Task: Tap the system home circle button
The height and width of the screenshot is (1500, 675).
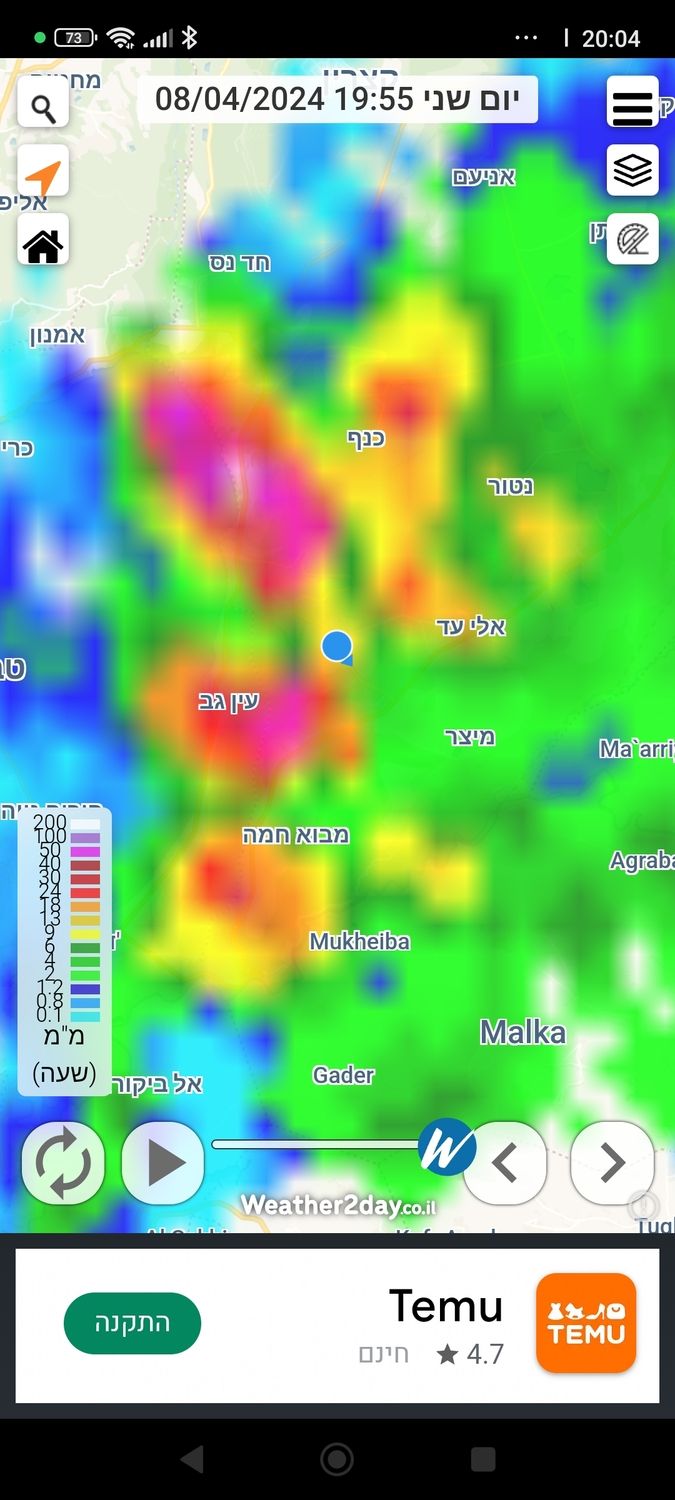Action: (337, 1459)
